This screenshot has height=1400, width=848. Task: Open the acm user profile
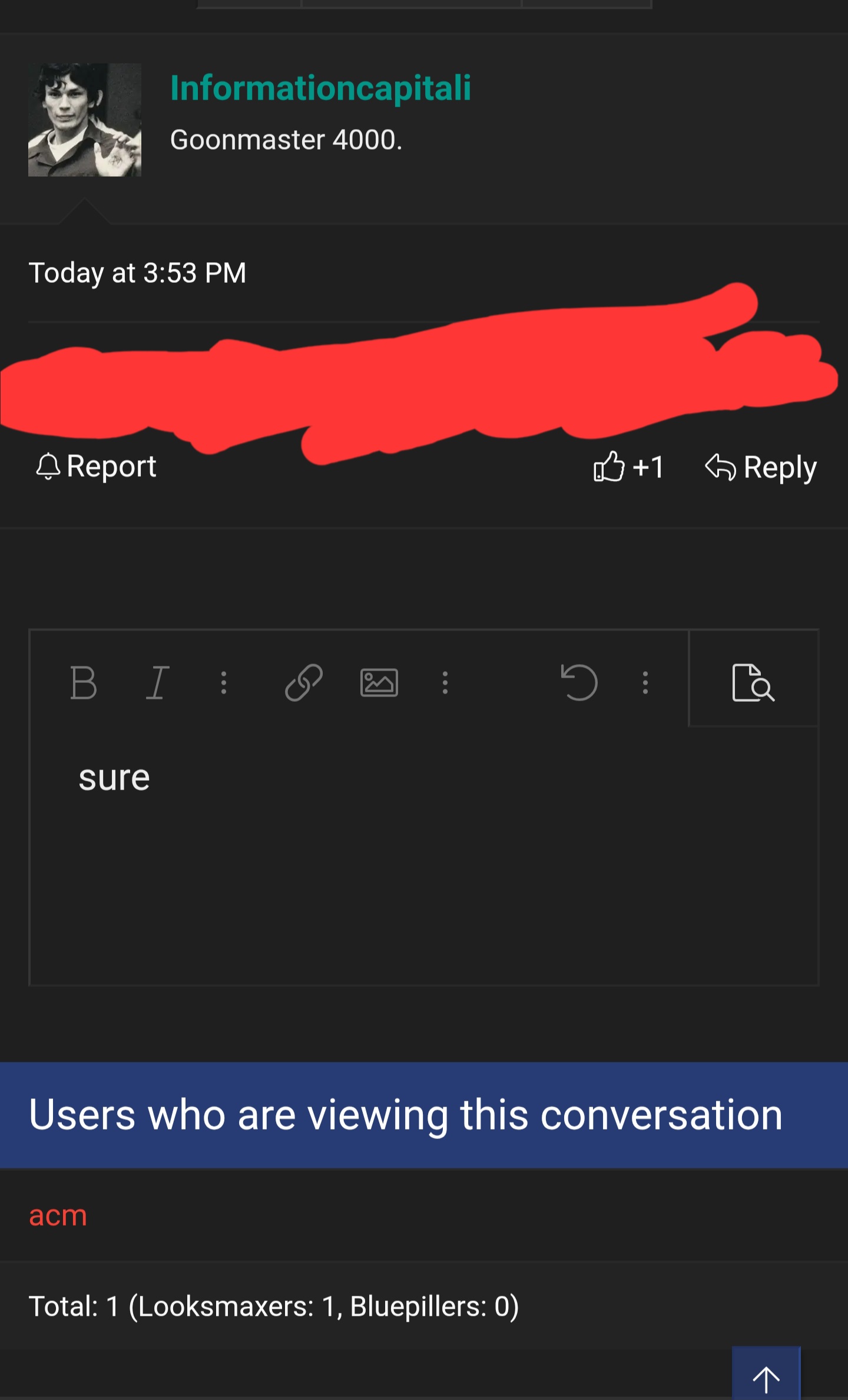pyautogui.click(x=58, y=1215)
